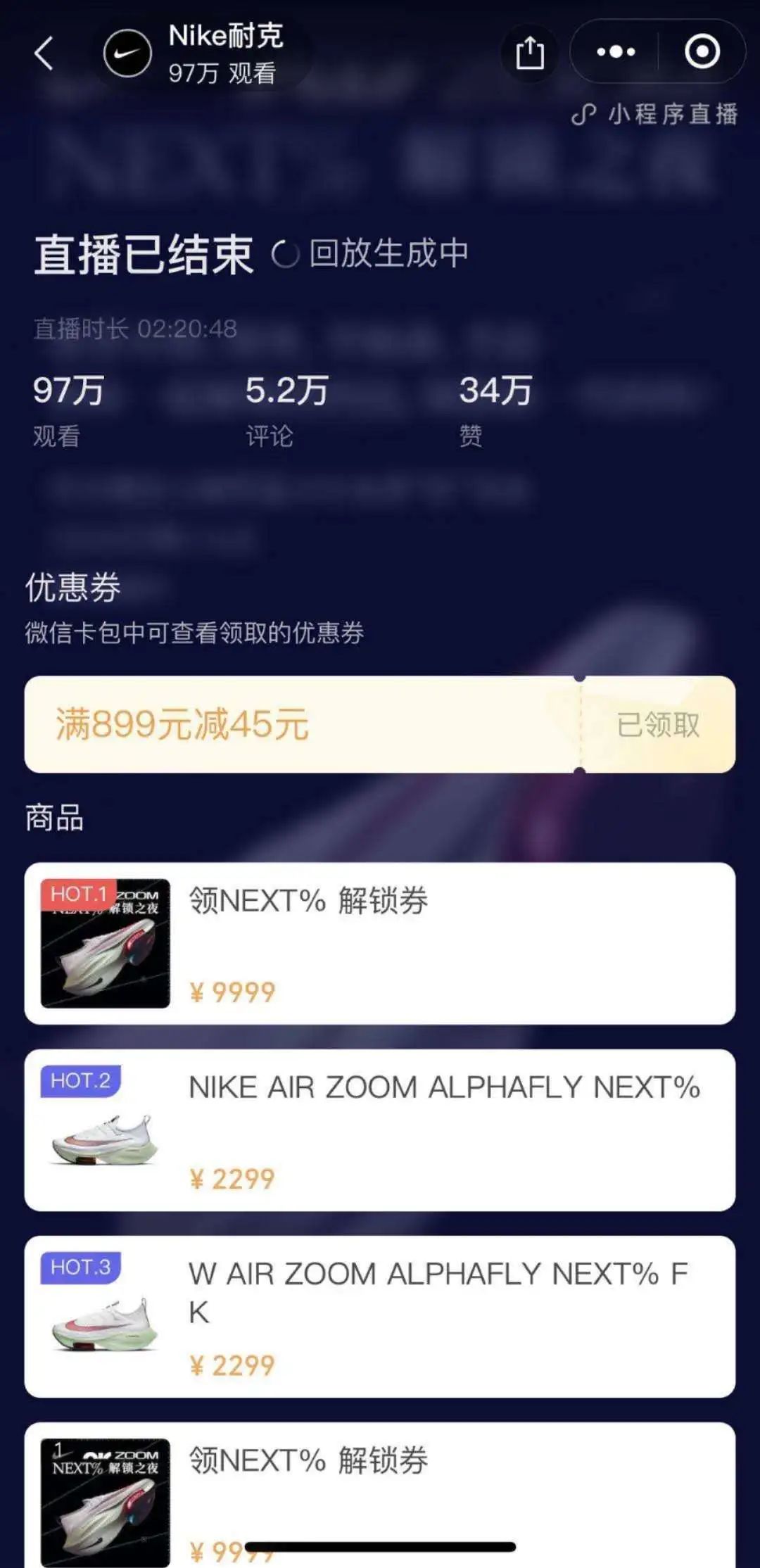Open HOT.1 领NEXT% 解锁券 product
This screenshot has height=1568, width=760.
click(x=379, y=943)
